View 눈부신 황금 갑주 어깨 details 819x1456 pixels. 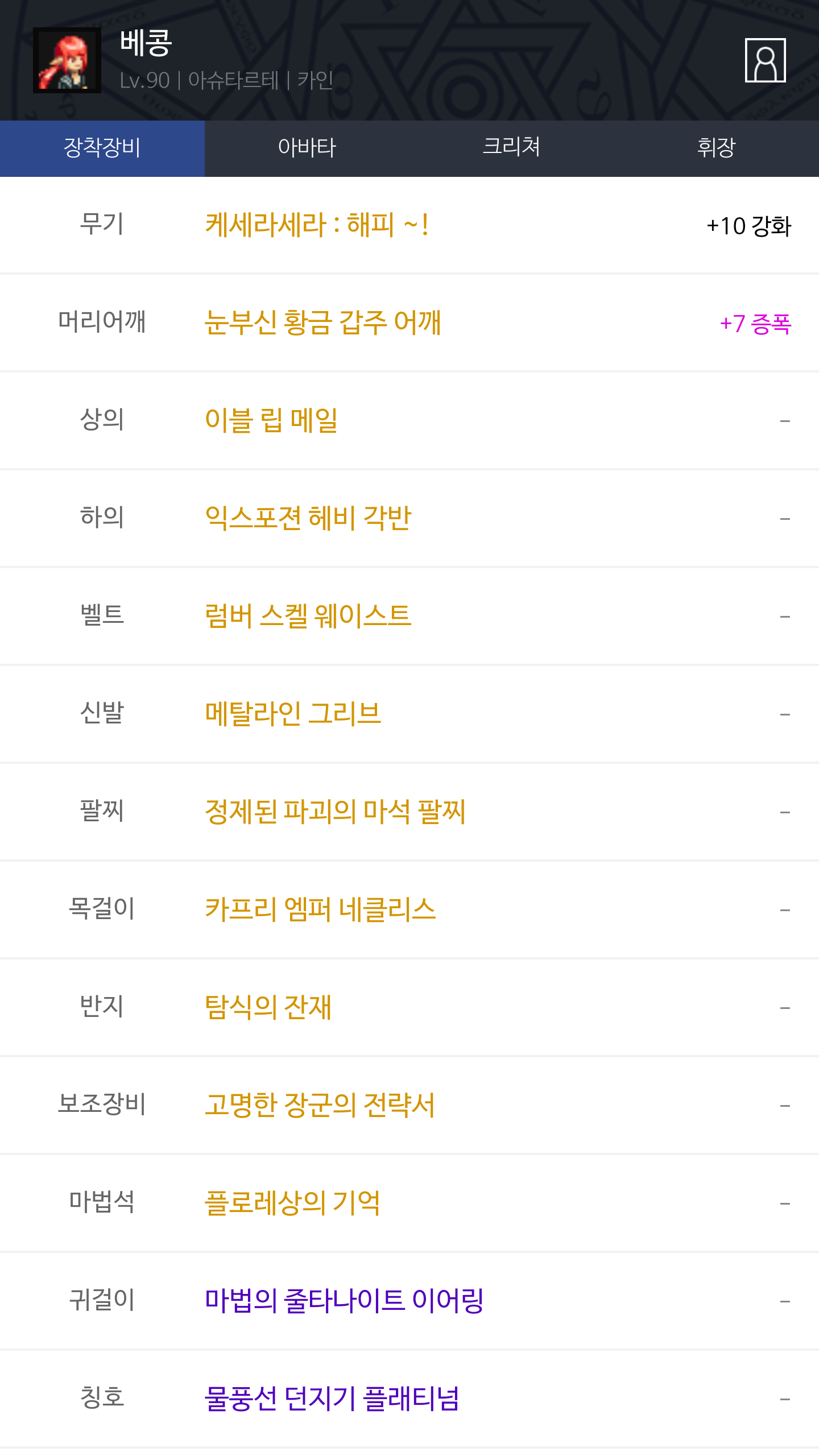click(322, 323)
